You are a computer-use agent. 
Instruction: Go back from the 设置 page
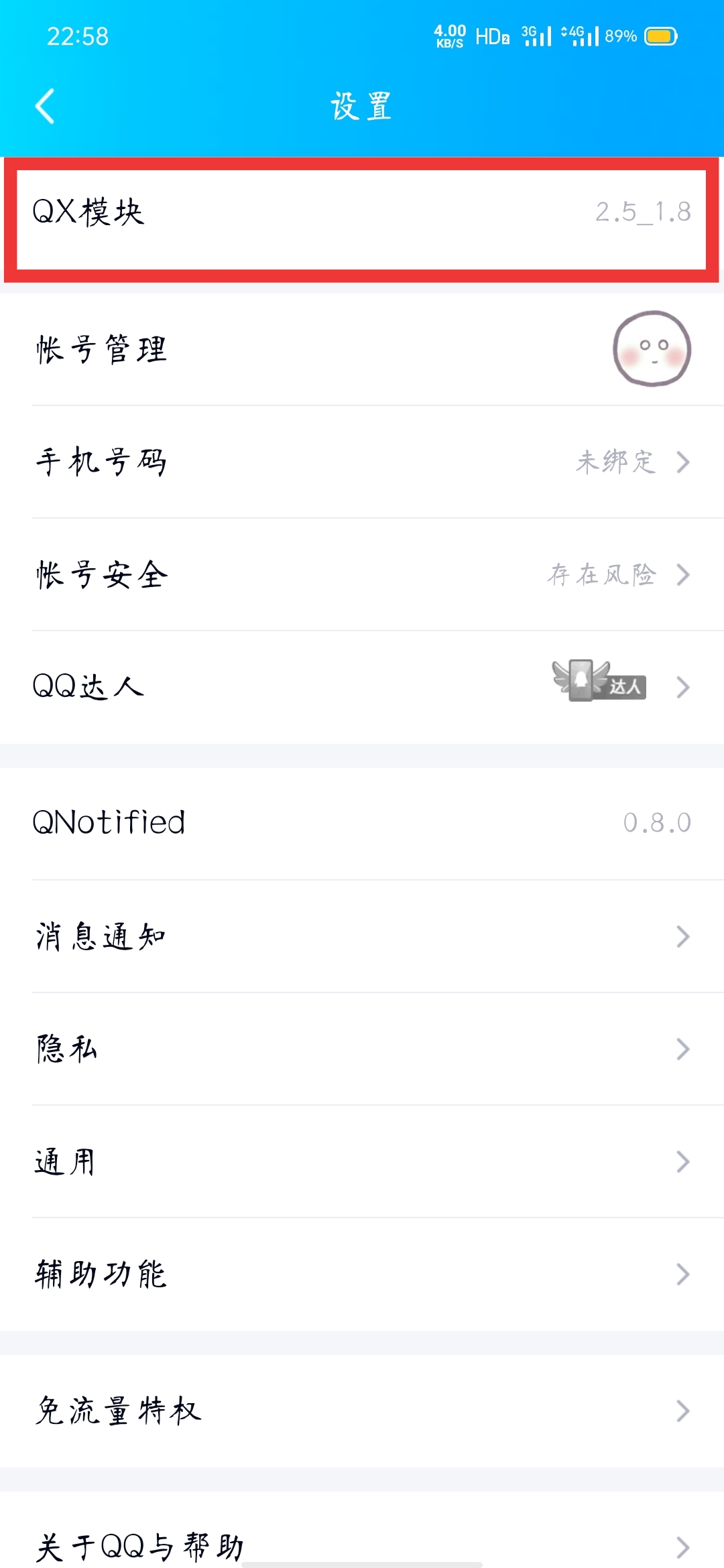pyautogui.click(x=45, y=107)
